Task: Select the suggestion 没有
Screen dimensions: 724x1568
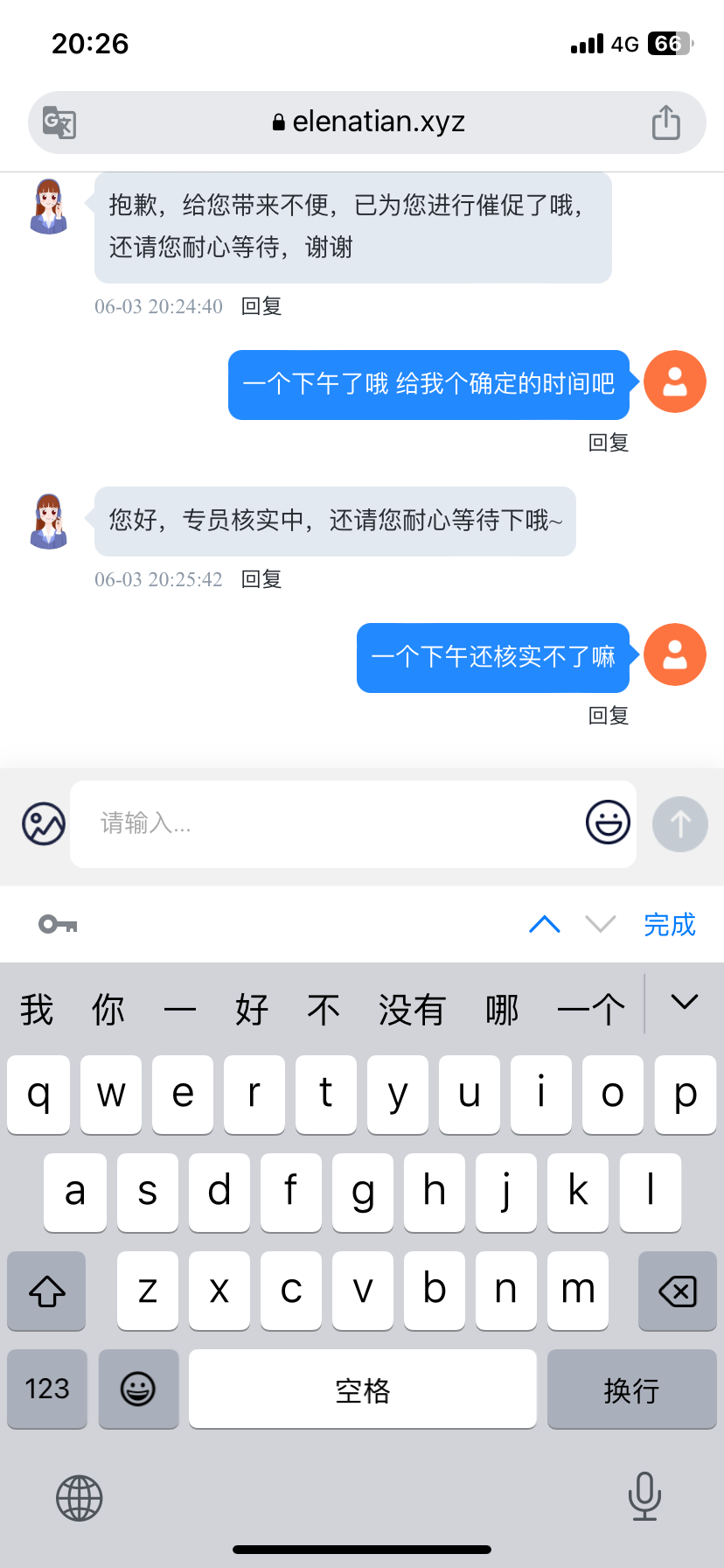Action: click(x=412, y=1010)
